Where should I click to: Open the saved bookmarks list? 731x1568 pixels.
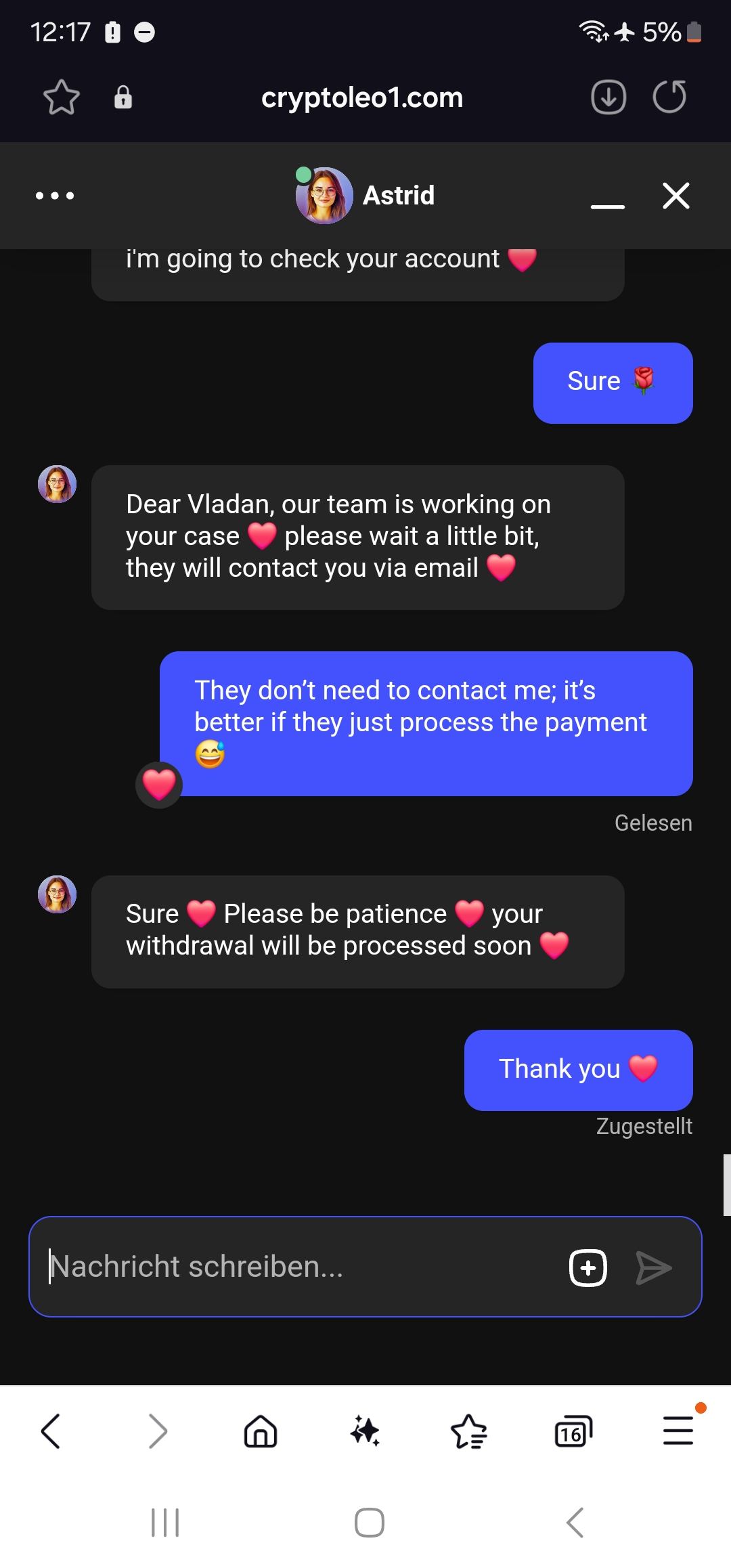point(468,1431)
